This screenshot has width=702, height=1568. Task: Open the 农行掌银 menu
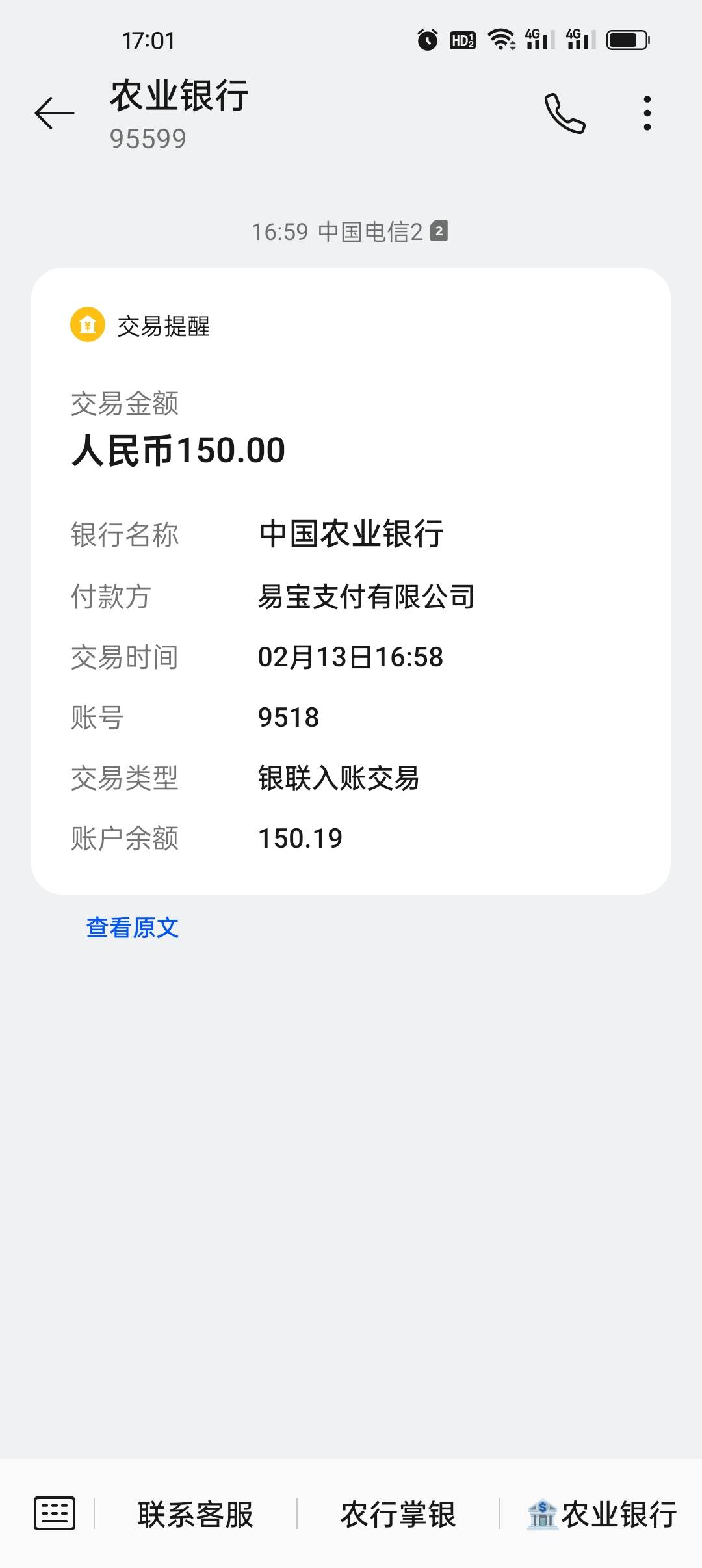coord(398,1515)
